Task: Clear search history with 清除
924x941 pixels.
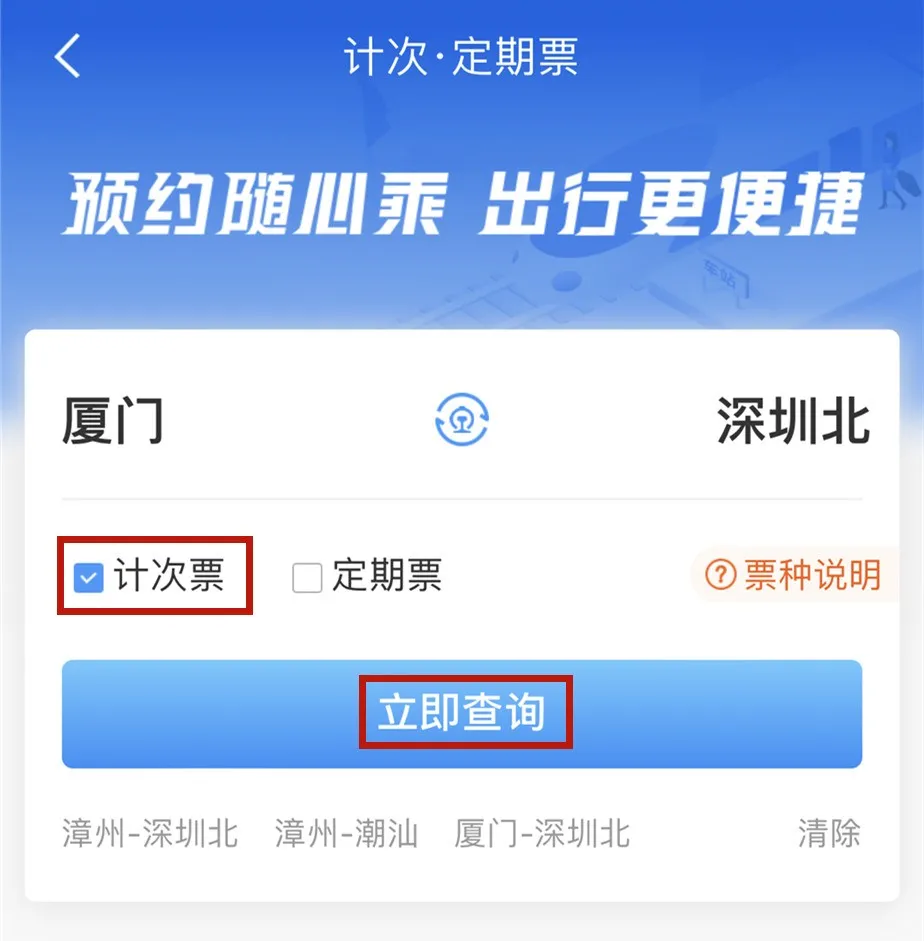Action: (x=828, y=833)
